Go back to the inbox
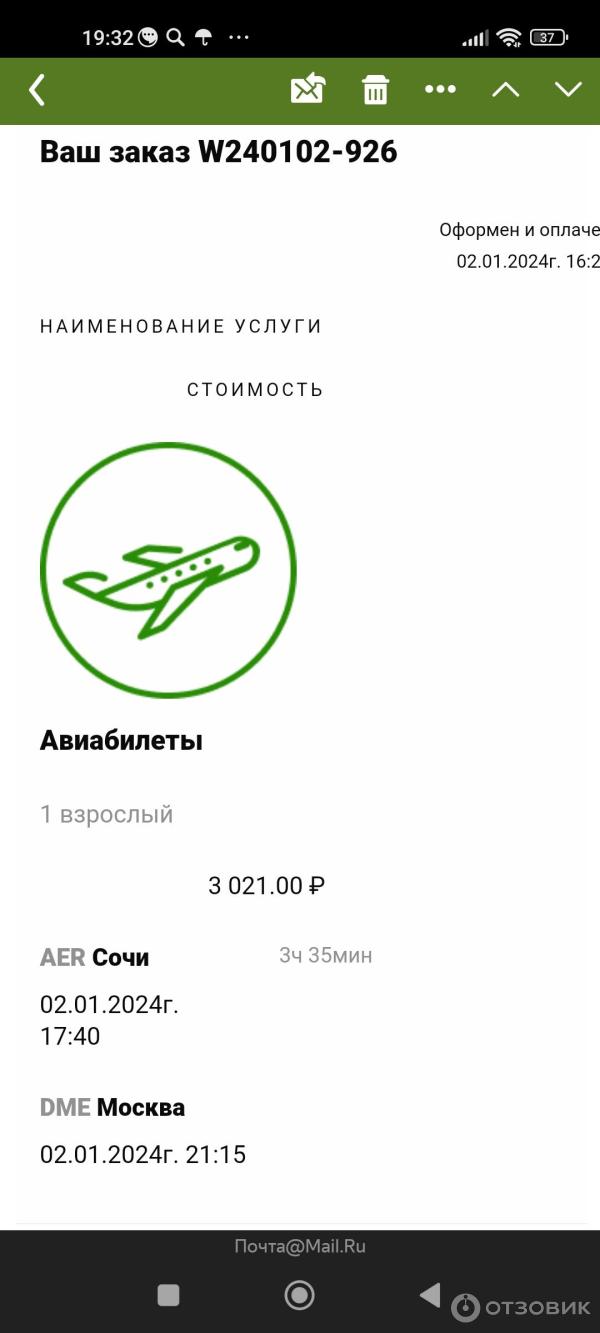600x1333 pixels. point(37,90)
